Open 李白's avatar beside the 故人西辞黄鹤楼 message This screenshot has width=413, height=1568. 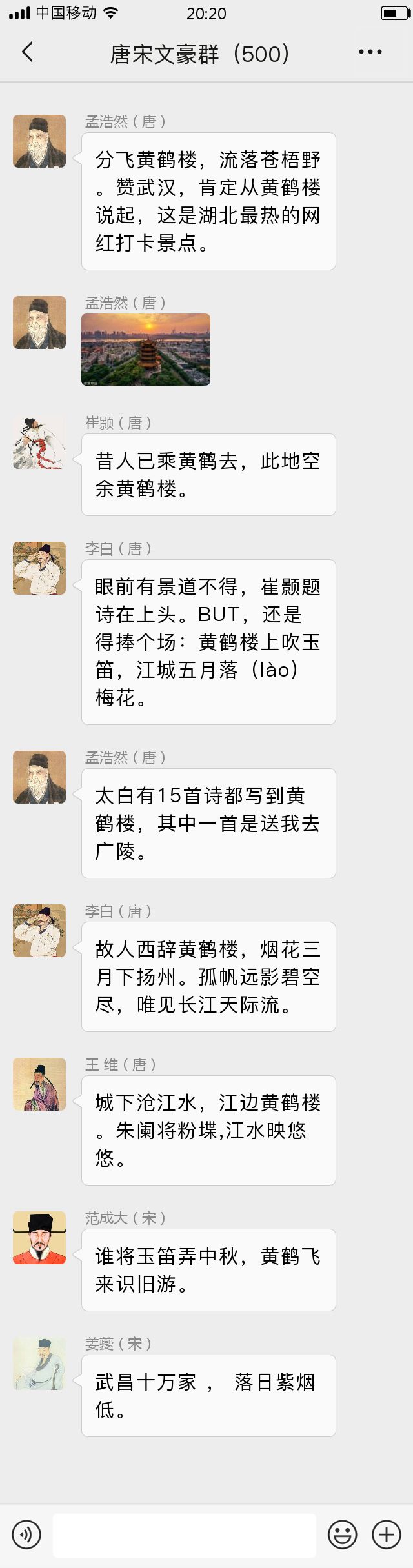point(39,931)
